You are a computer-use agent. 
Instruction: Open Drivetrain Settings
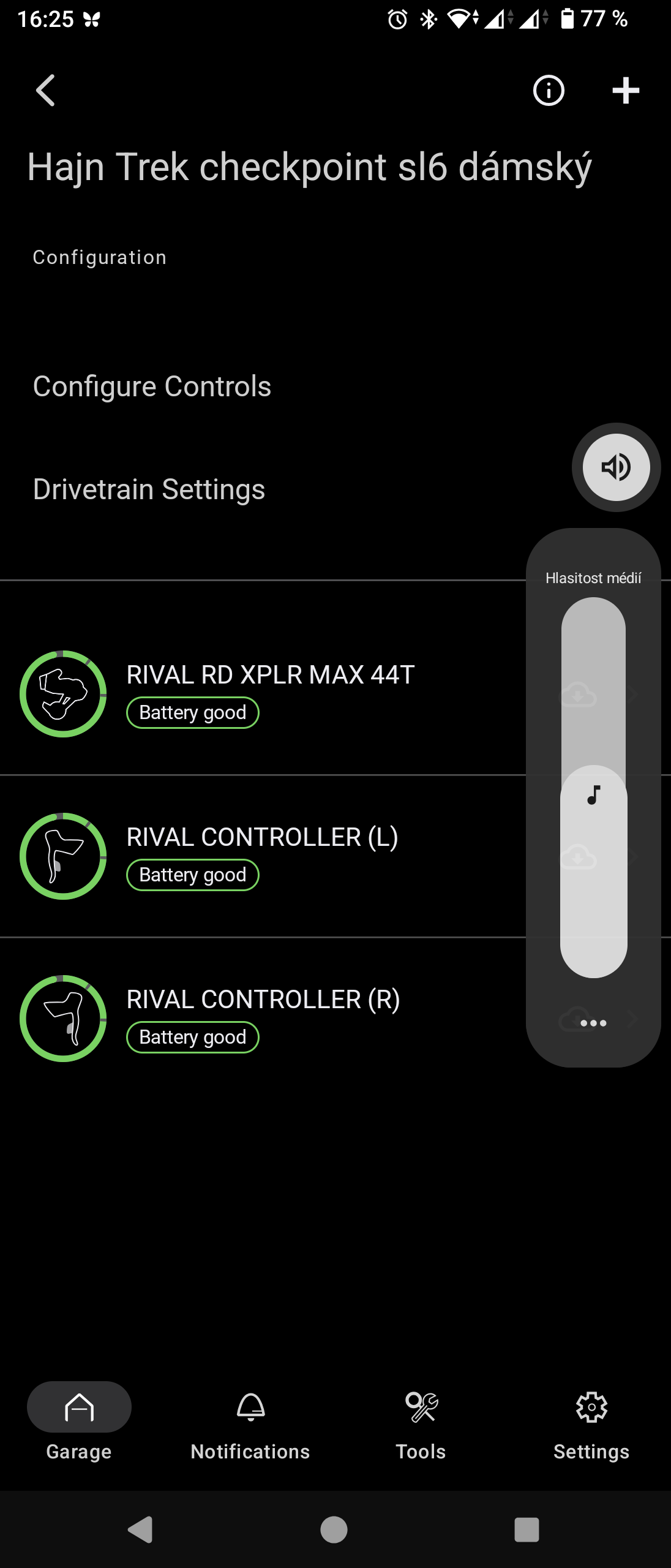point(149,489)
